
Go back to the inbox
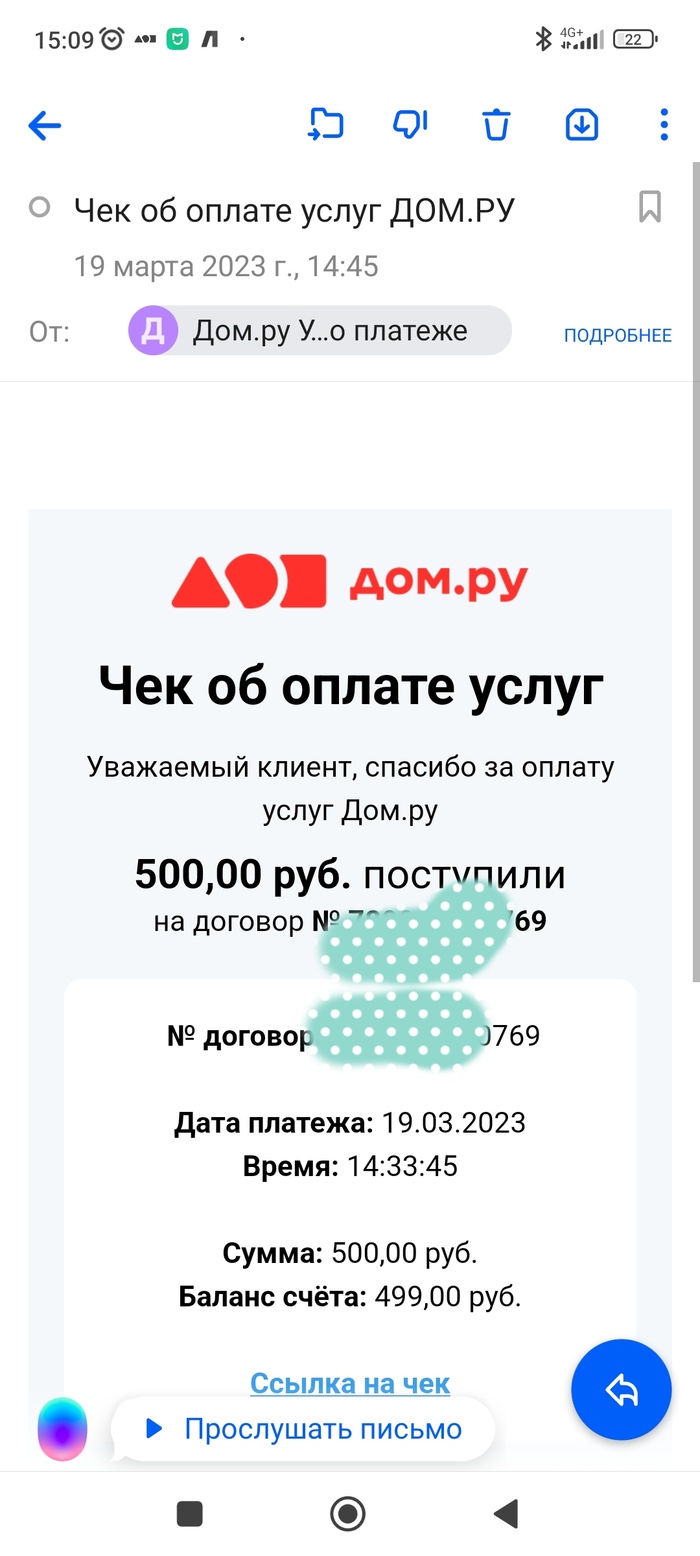click(x=45, y=125)
